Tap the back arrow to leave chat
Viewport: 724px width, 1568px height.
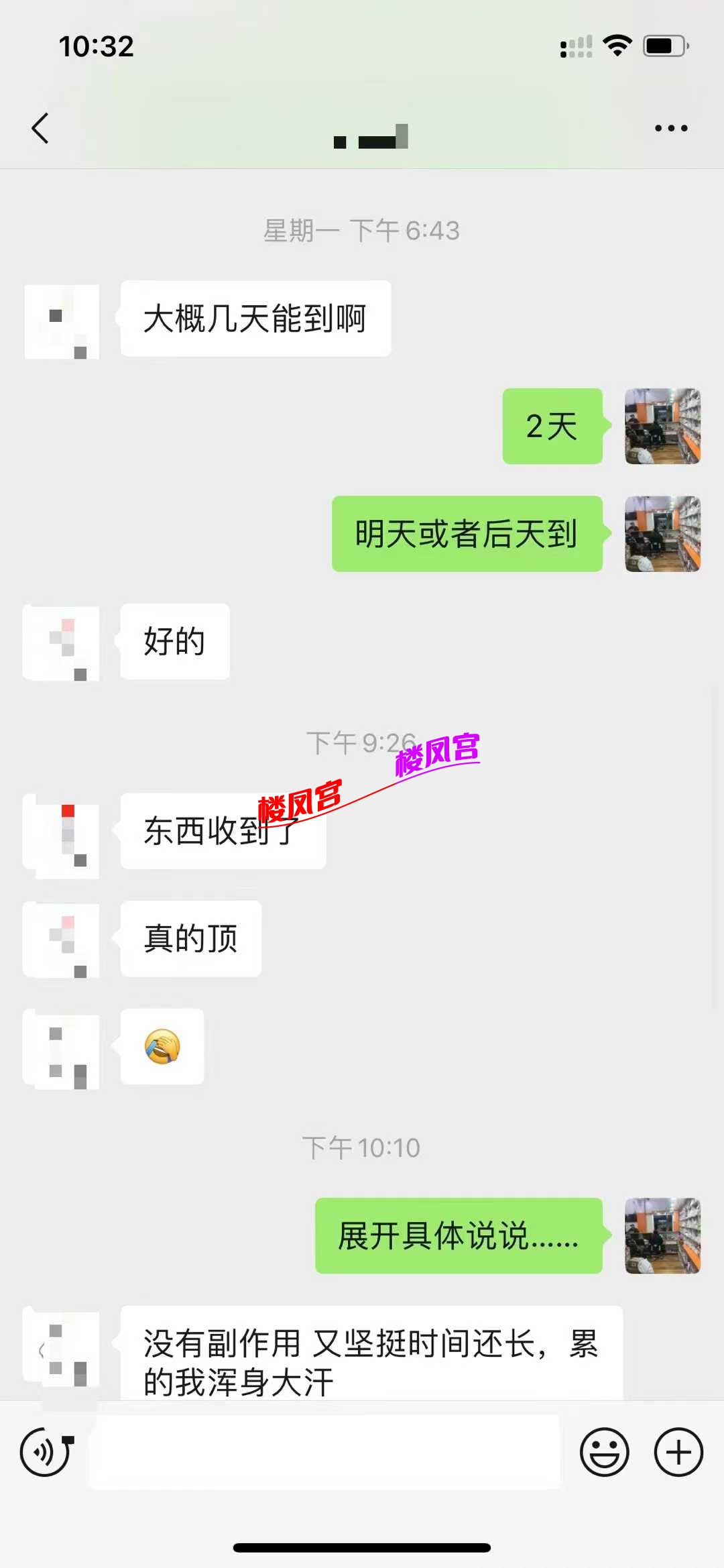(40, 127)
